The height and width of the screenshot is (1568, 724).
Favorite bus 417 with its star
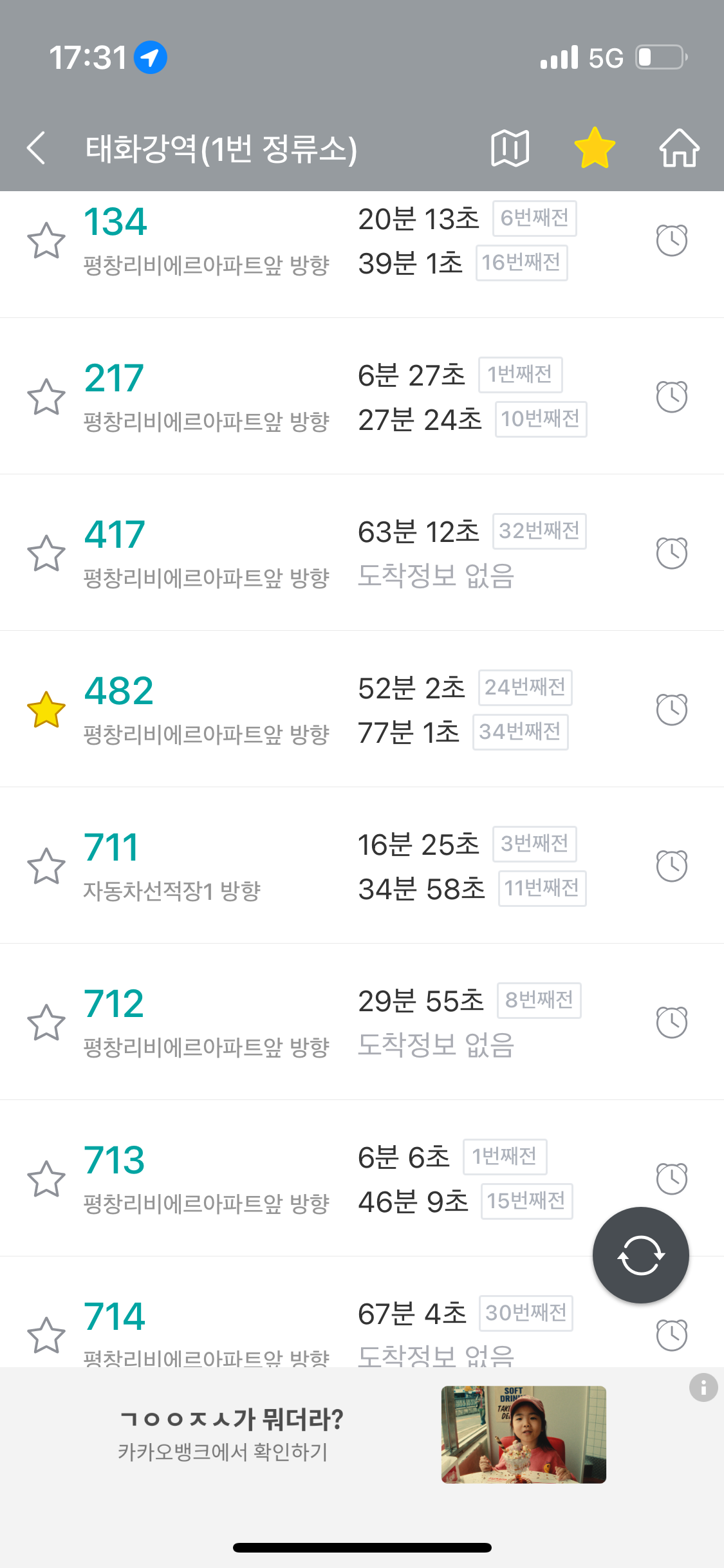click(x=46, y=554)
